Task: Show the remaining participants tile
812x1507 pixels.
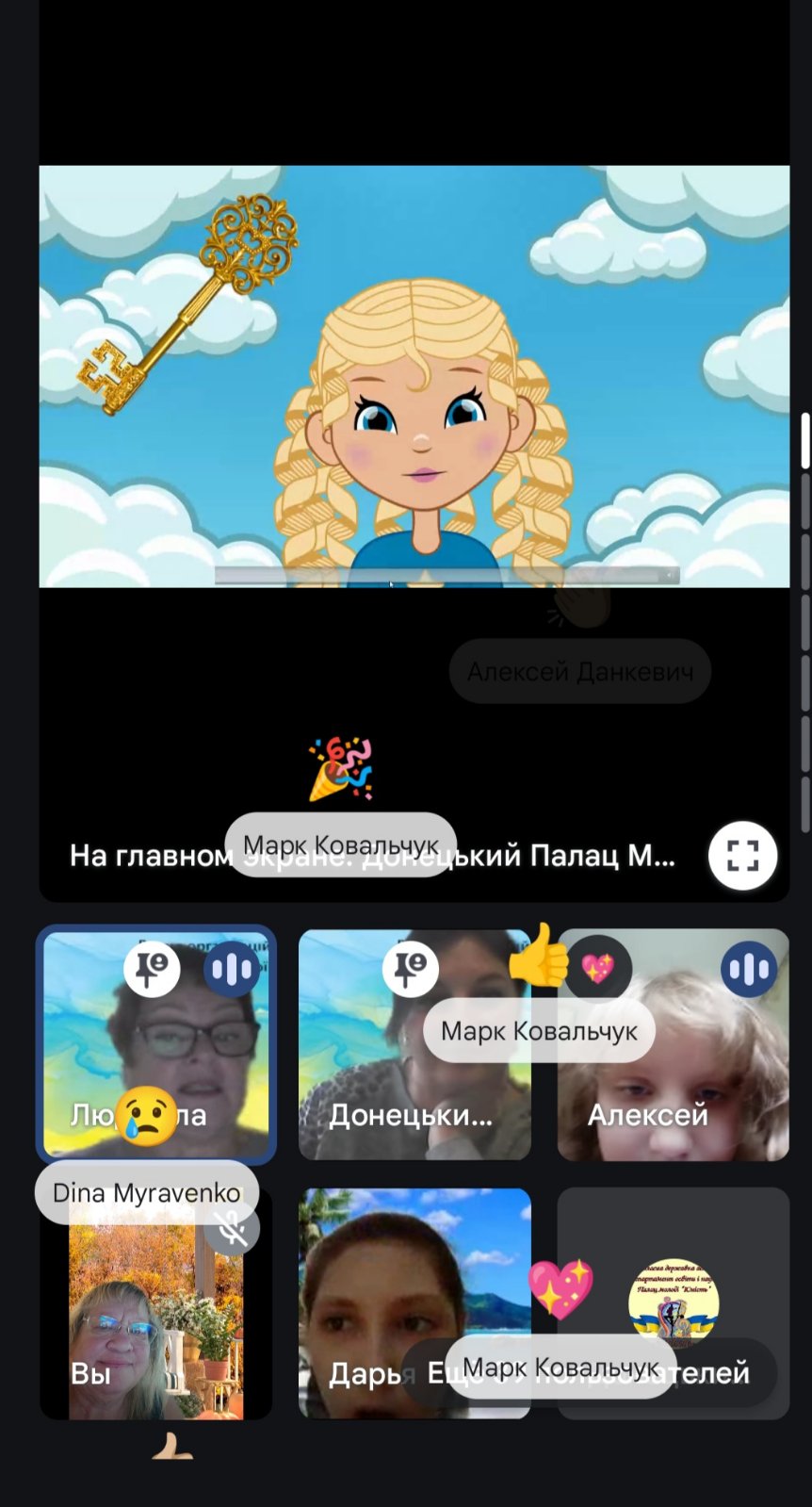Action: click(x=673, y=1303)
